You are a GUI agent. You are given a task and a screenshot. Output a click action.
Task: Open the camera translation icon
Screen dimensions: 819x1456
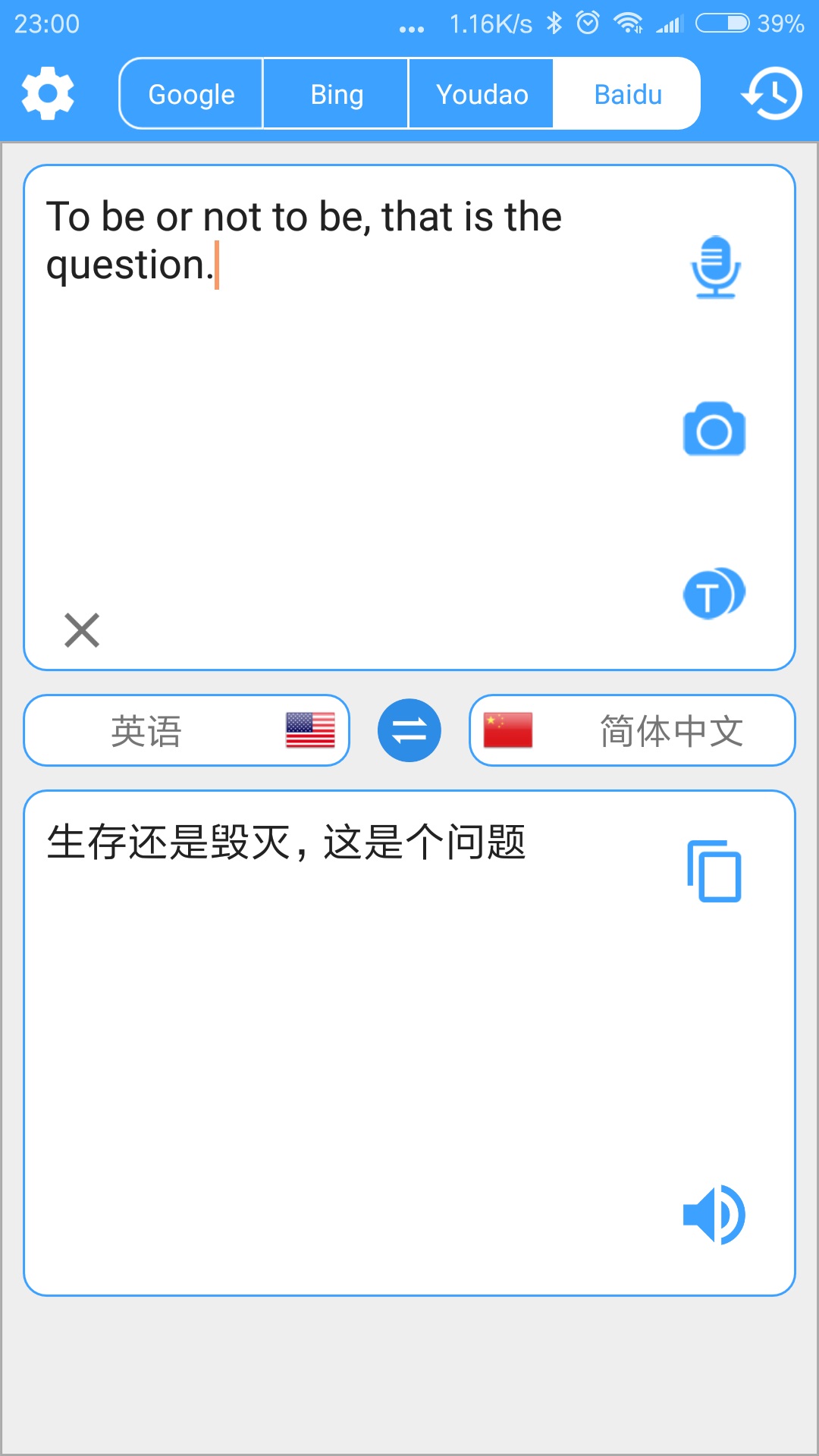pos(714,429)
